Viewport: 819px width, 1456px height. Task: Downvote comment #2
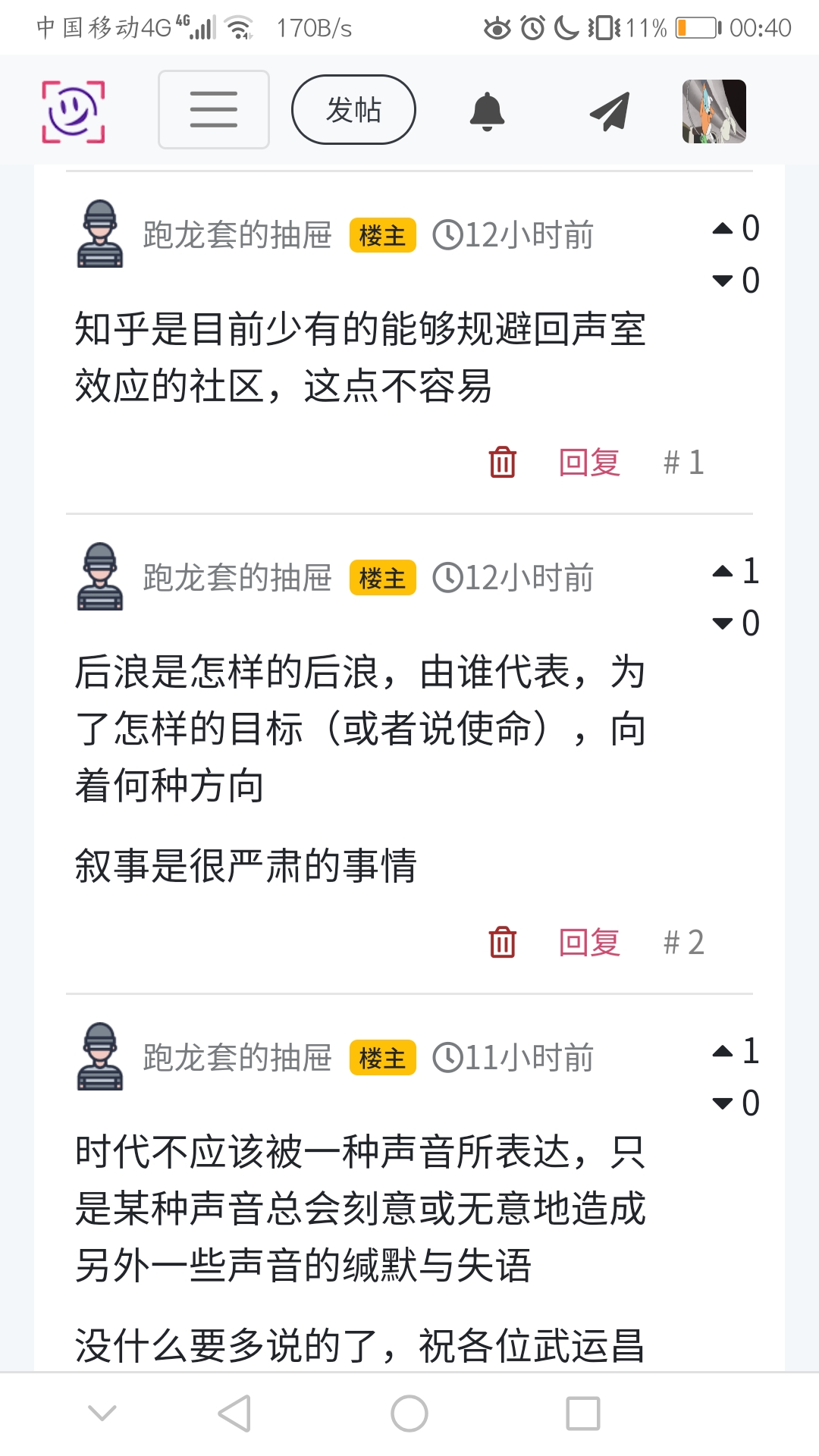click(x=723, y=624)
